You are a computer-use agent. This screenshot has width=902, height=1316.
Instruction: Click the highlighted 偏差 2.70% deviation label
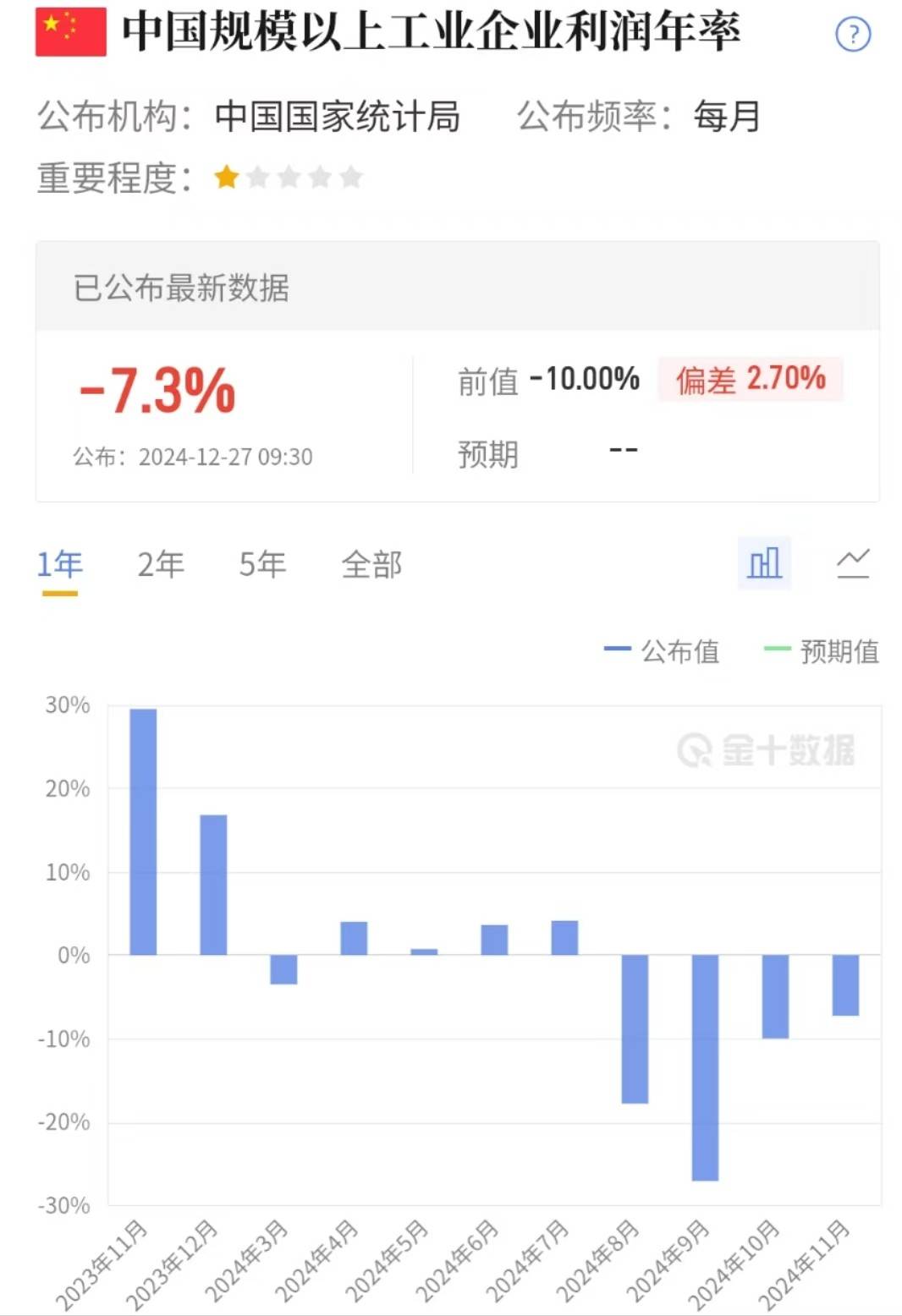click(750, 381)
